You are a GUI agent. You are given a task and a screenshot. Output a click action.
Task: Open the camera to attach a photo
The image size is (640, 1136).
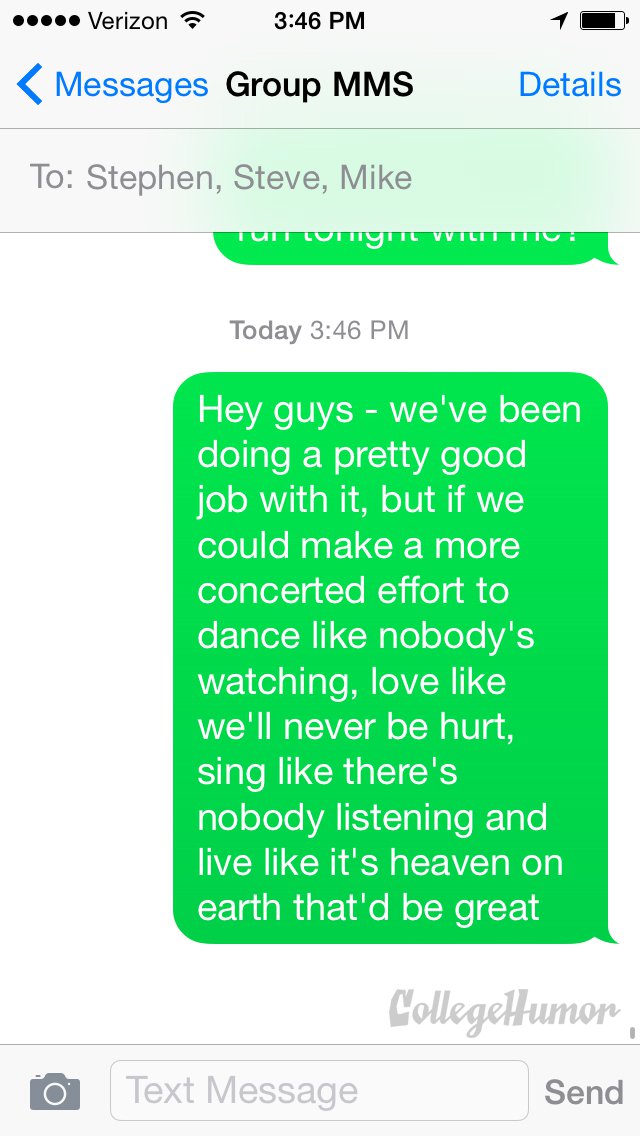(54, 1090)
